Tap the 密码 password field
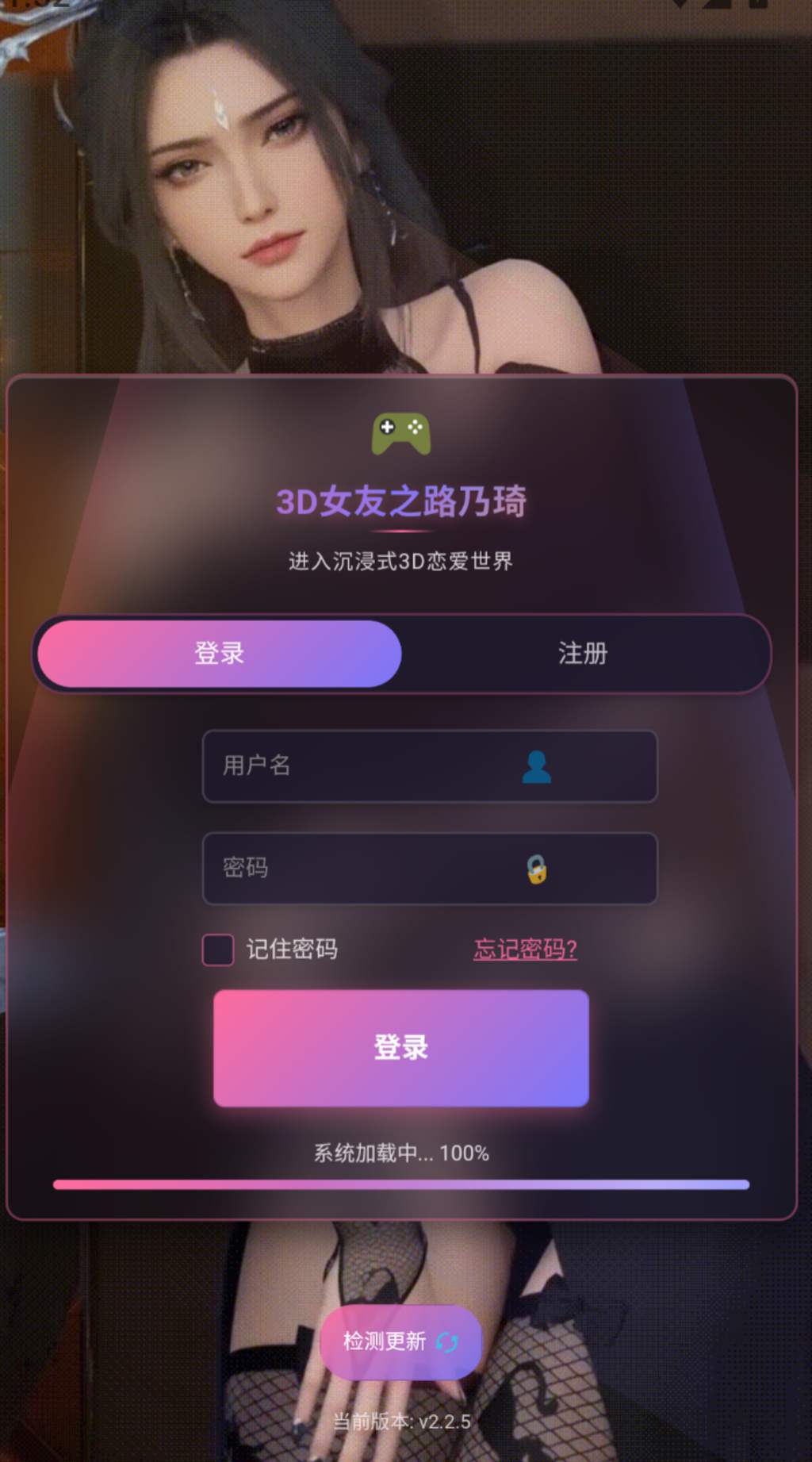Viewport: 812px width, 1462px height. click(365, 868)
